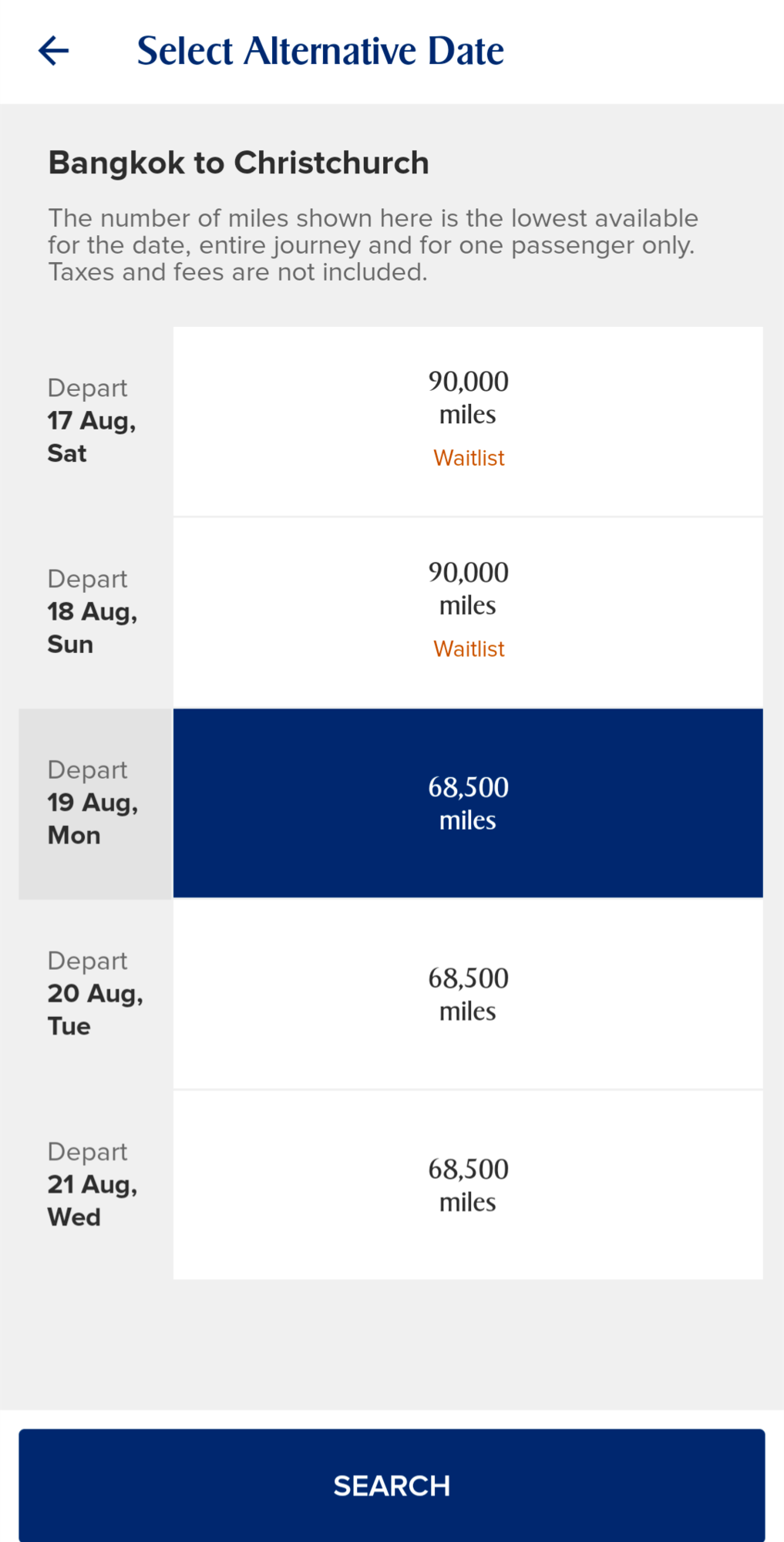The height and width of the screenshot is (1542, 784).
Task: Tap the 90,000 miles price for Saturday
Action: point(468,397)
